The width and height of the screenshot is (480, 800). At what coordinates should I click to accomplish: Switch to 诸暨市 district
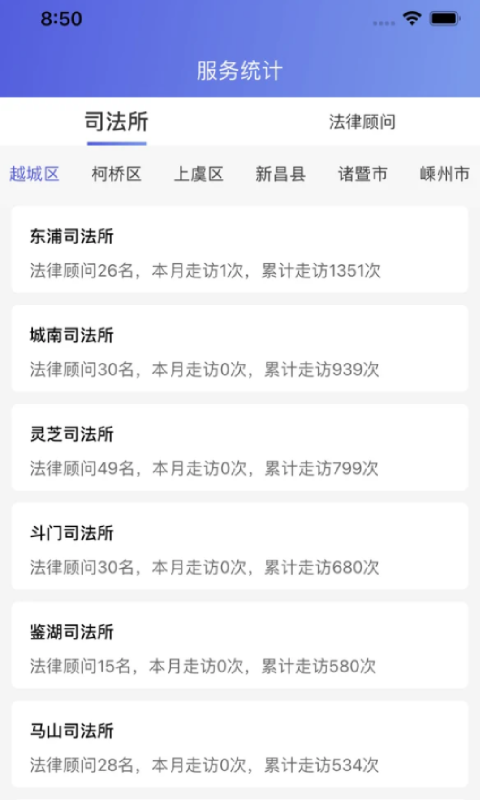pos(363,174)
